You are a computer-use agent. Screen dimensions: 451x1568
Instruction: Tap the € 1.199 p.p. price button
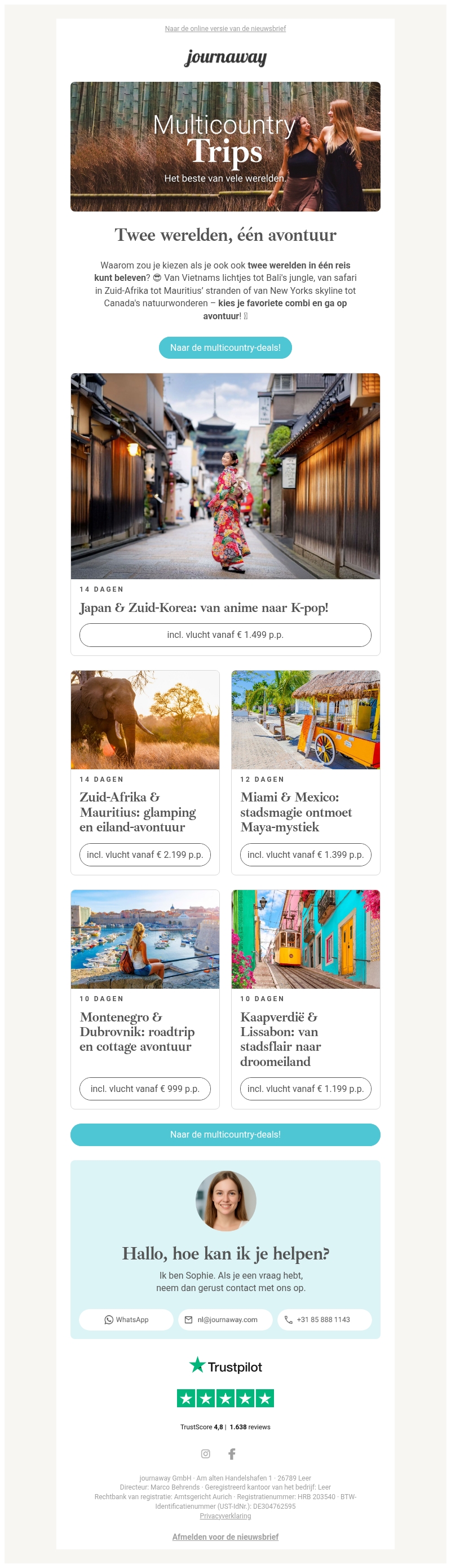[306, 1089]
